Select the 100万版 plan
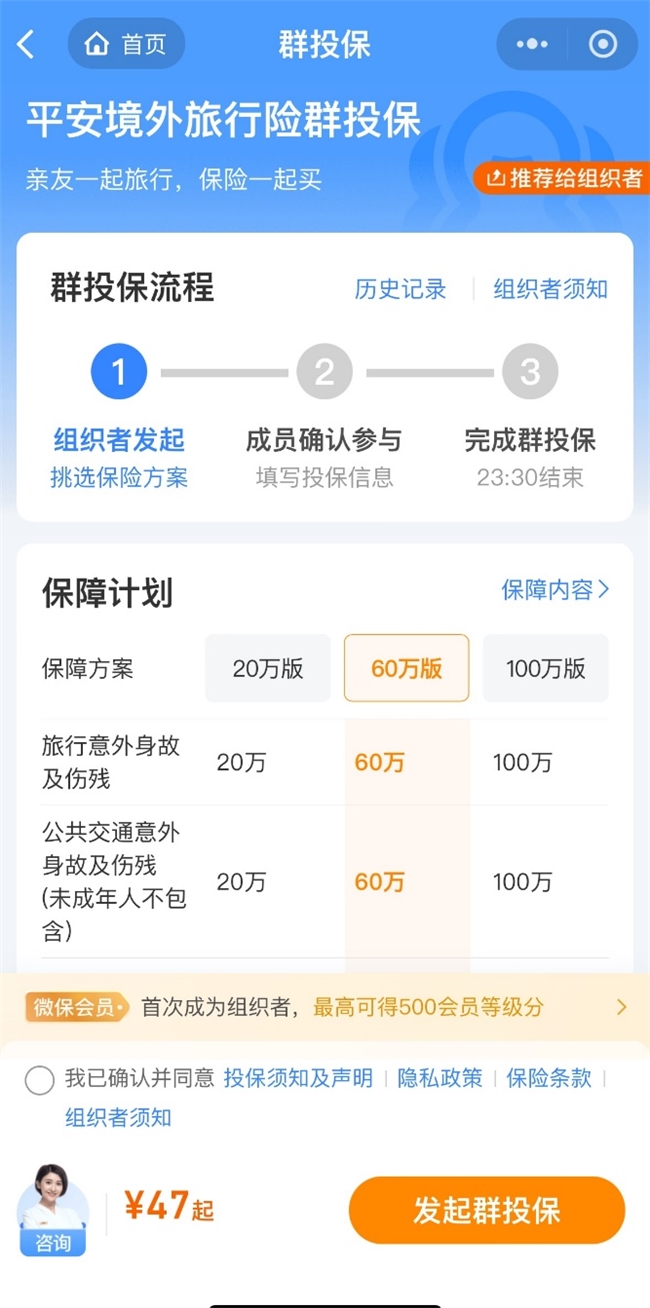Screen dimensions: 650x1308 545,668
